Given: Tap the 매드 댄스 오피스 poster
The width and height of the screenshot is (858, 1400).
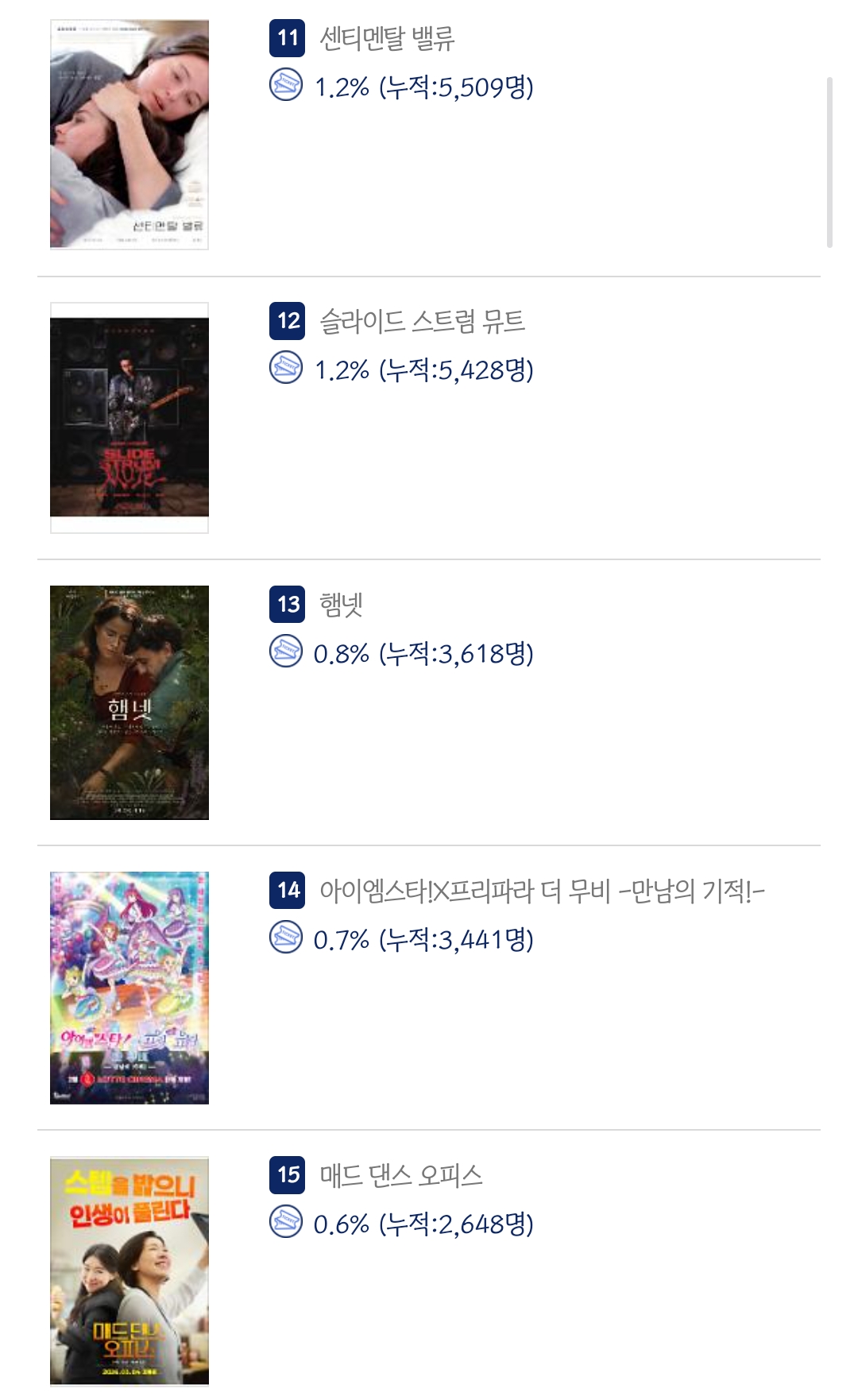Looking at the screenshot, I should 129,1270.
